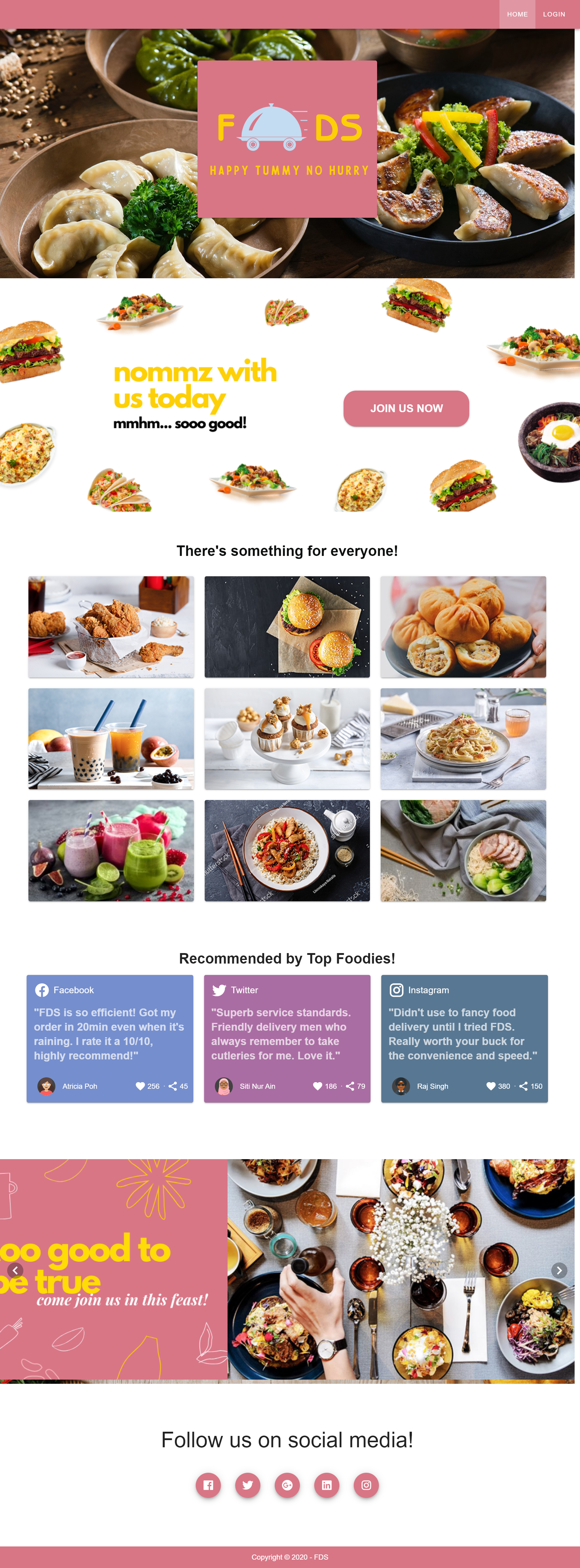Open the fried chicken food tile
The height and width of the screenshot is (1568, 580).
click(111, 626)
